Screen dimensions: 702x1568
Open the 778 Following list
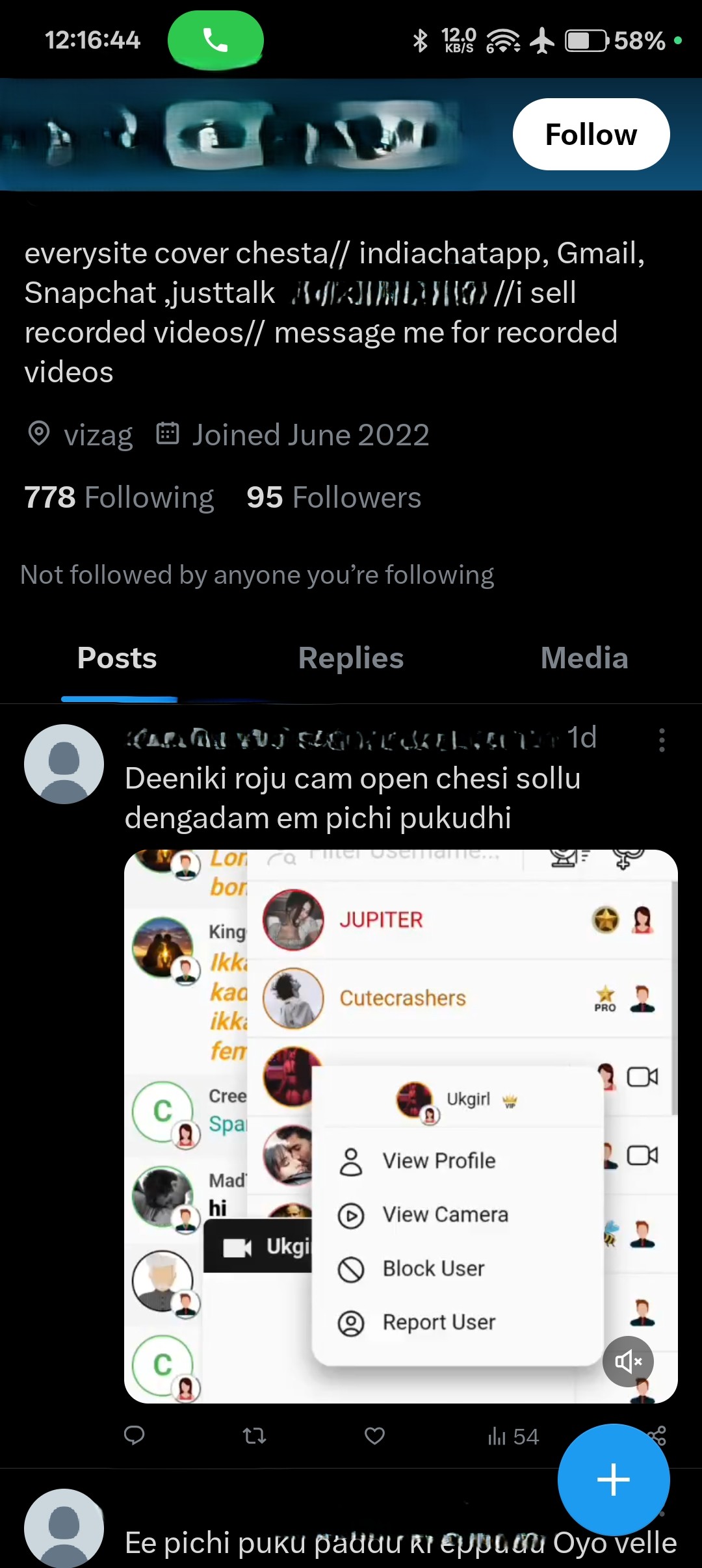tap(119, 497)
